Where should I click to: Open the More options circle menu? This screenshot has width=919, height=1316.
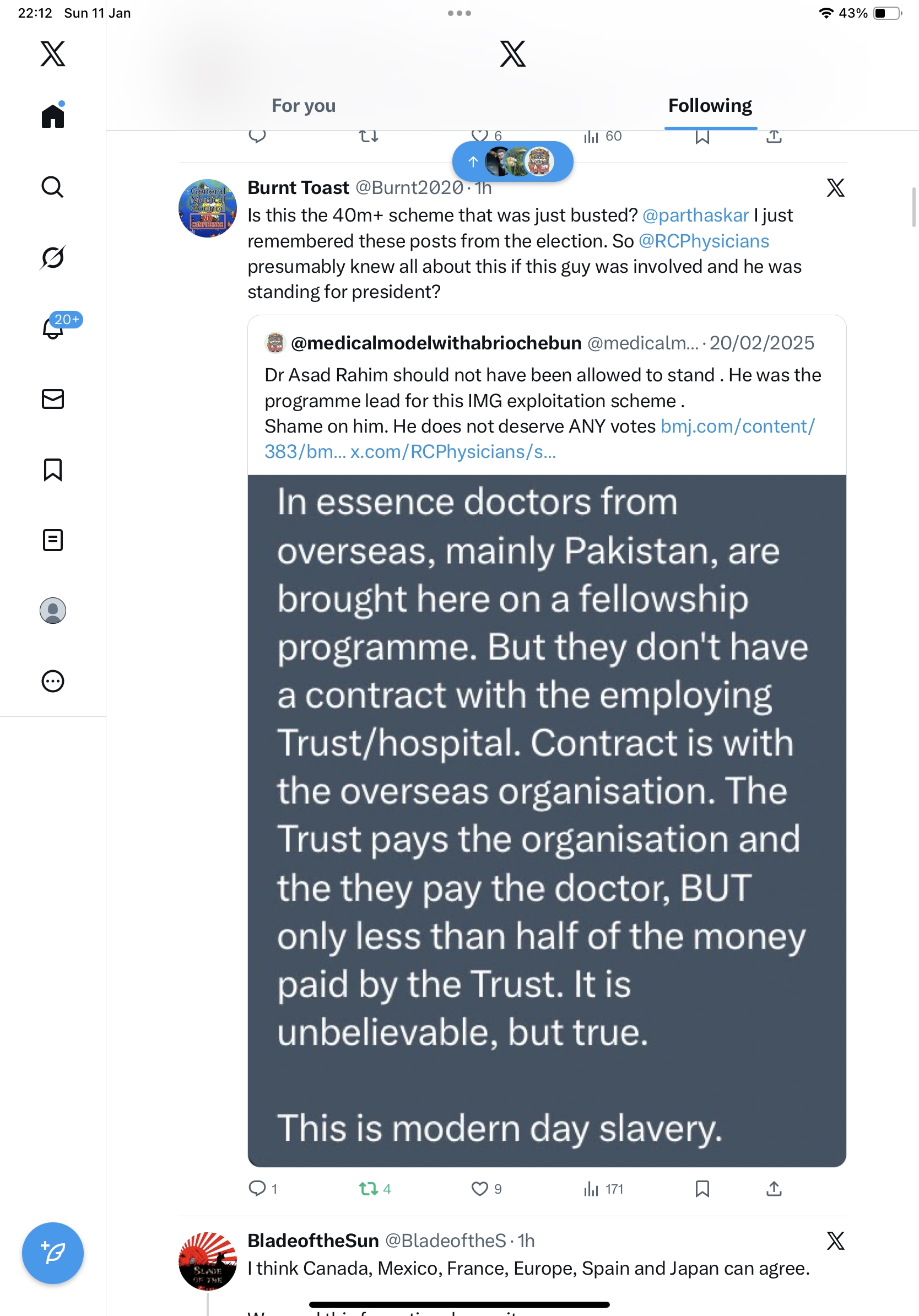53,681
